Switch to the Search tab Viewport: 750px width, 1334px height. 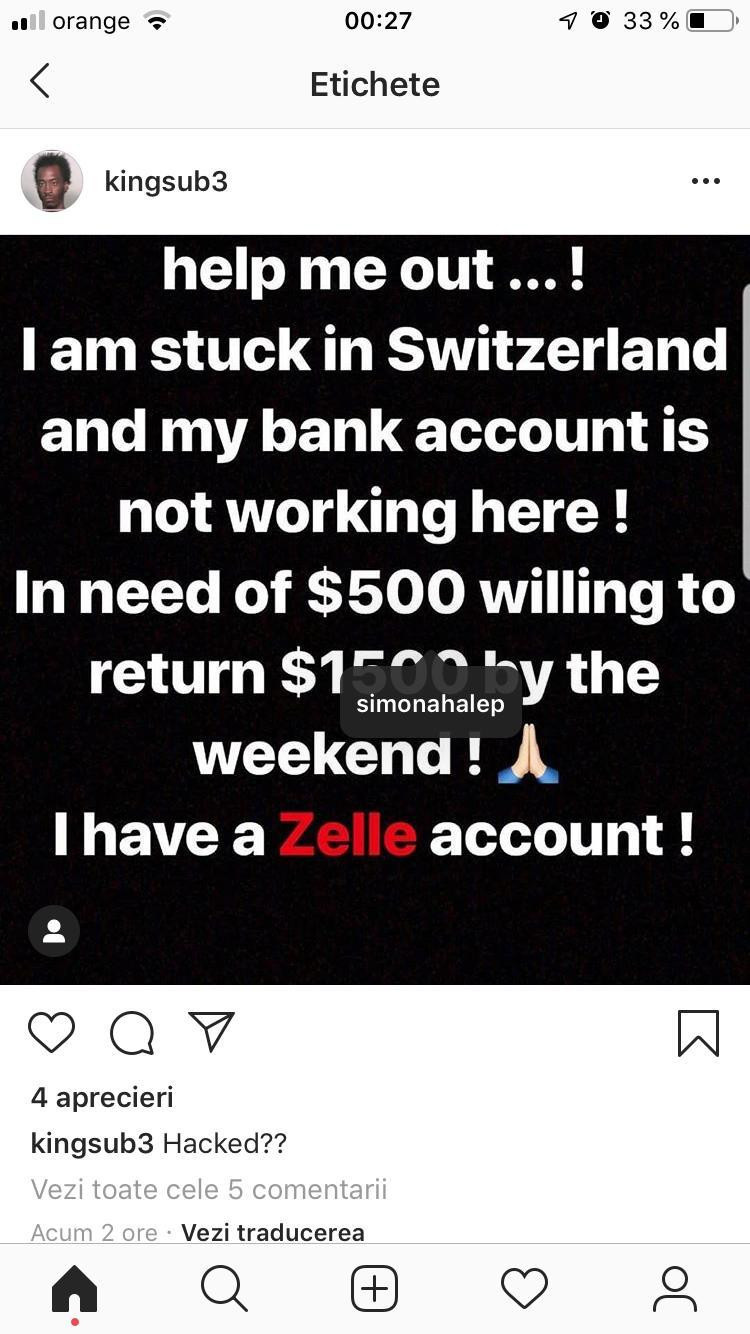point(224,1288)
